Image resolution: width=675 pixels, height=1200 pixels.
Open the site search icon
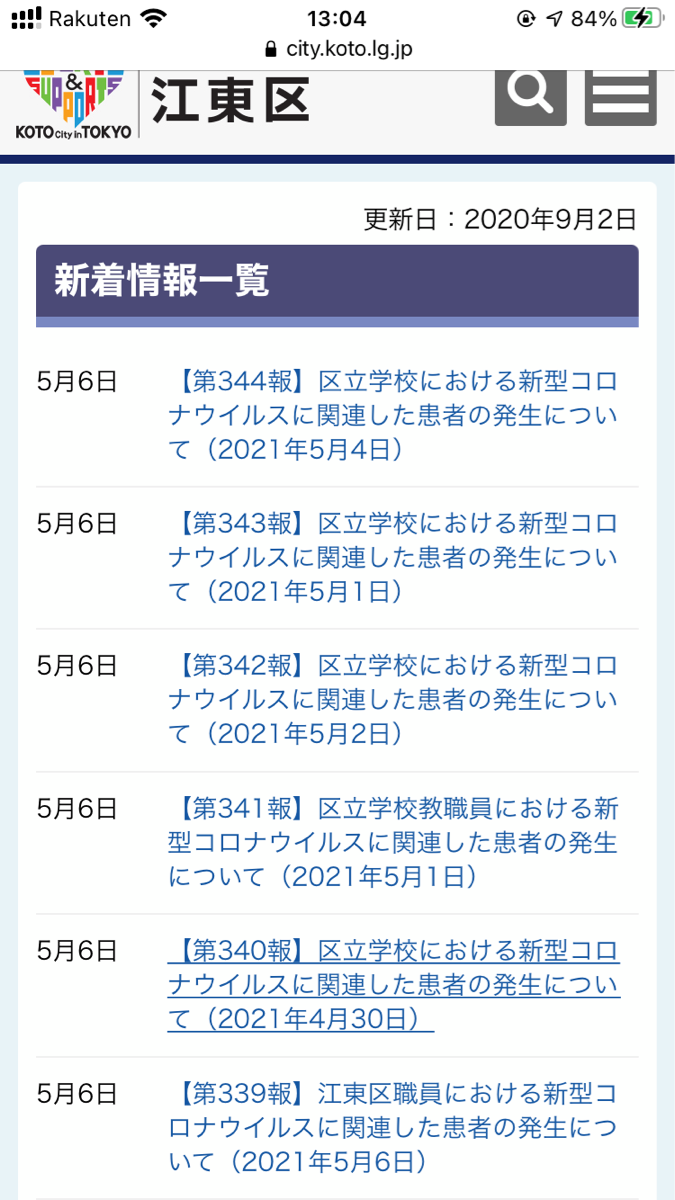pos(530,95)
